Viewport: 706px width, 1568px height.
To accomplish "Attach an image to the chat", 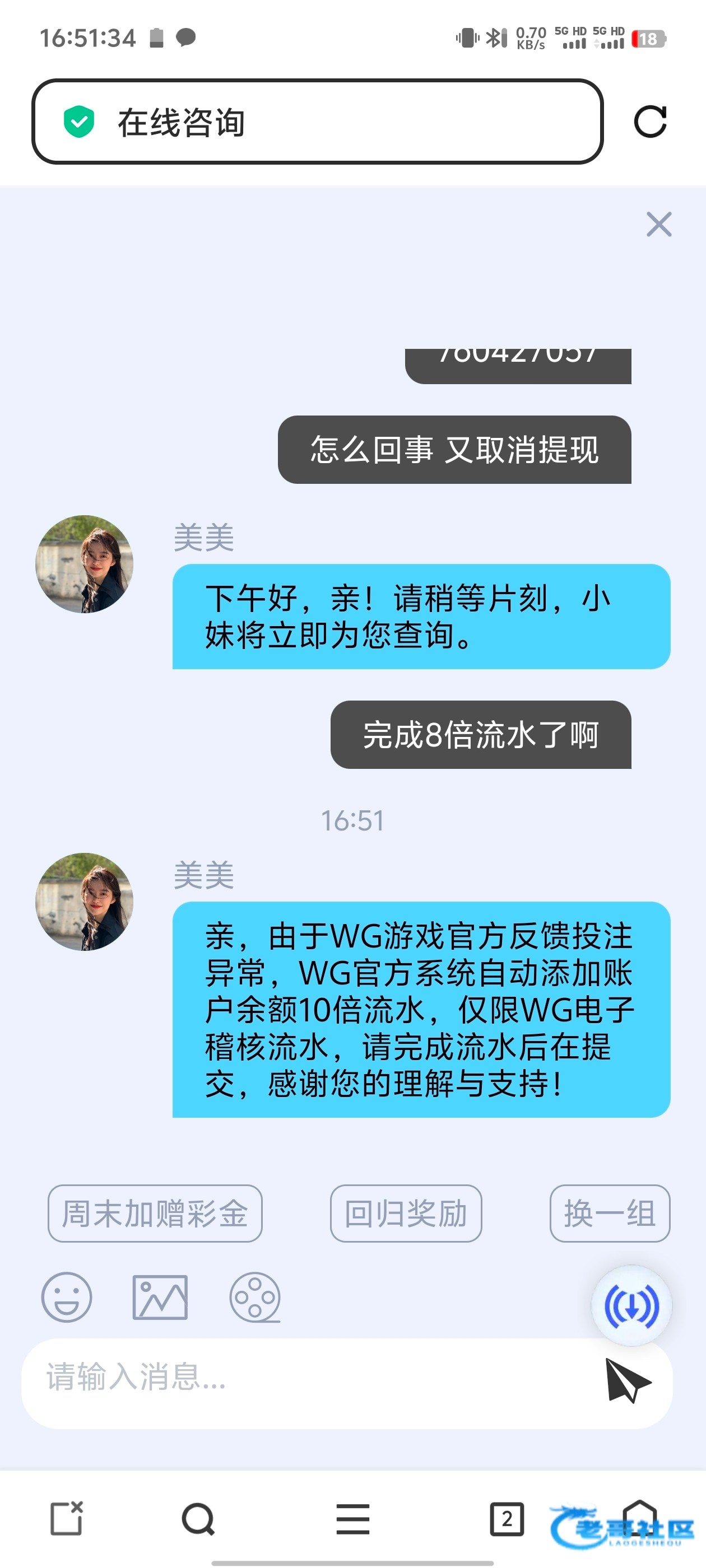I will pyautogui.click(x=160, y=1297).
